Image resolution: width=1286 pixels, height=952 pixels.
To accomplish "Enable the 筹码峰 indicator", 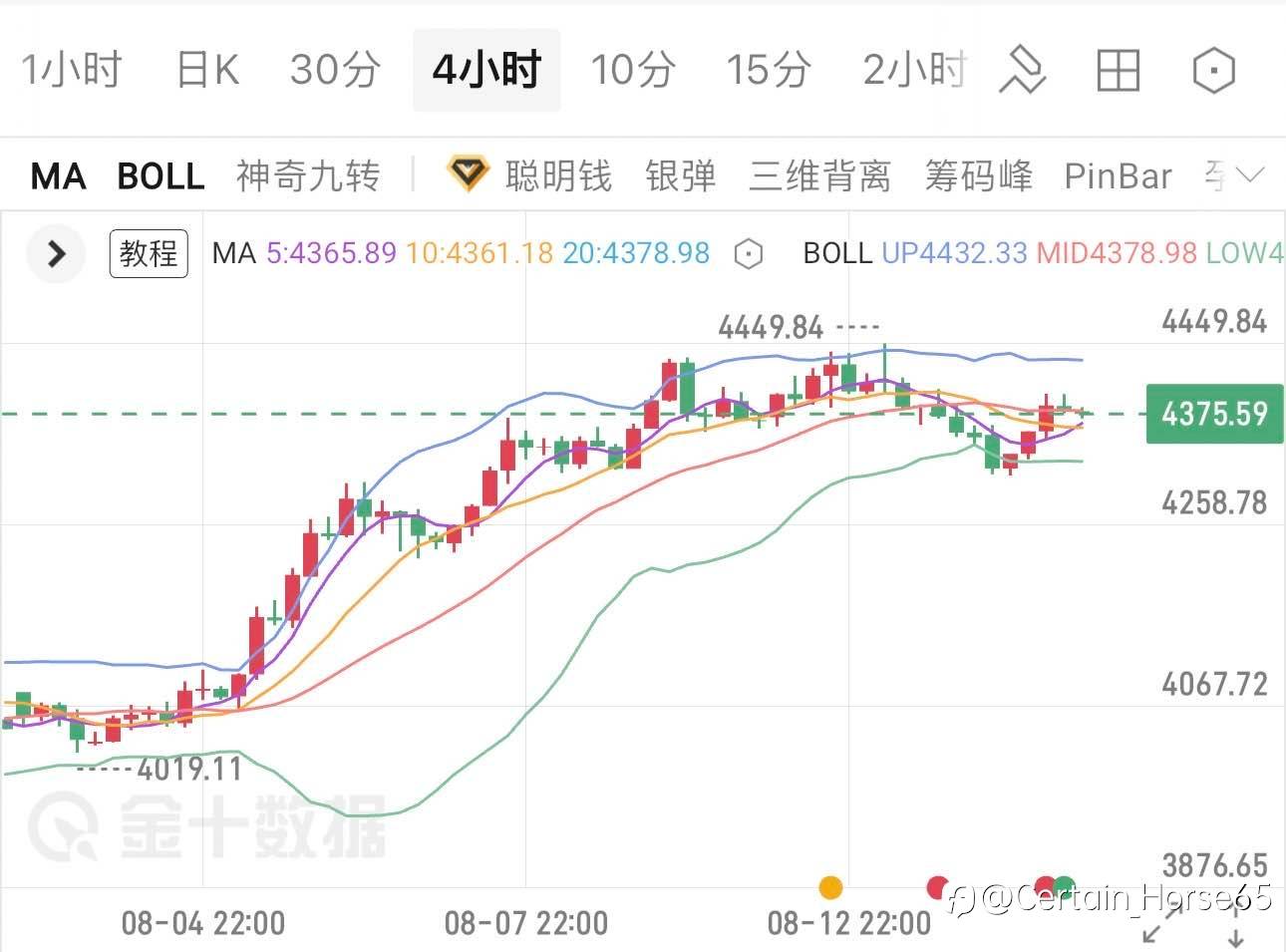I will pos(978,175).
